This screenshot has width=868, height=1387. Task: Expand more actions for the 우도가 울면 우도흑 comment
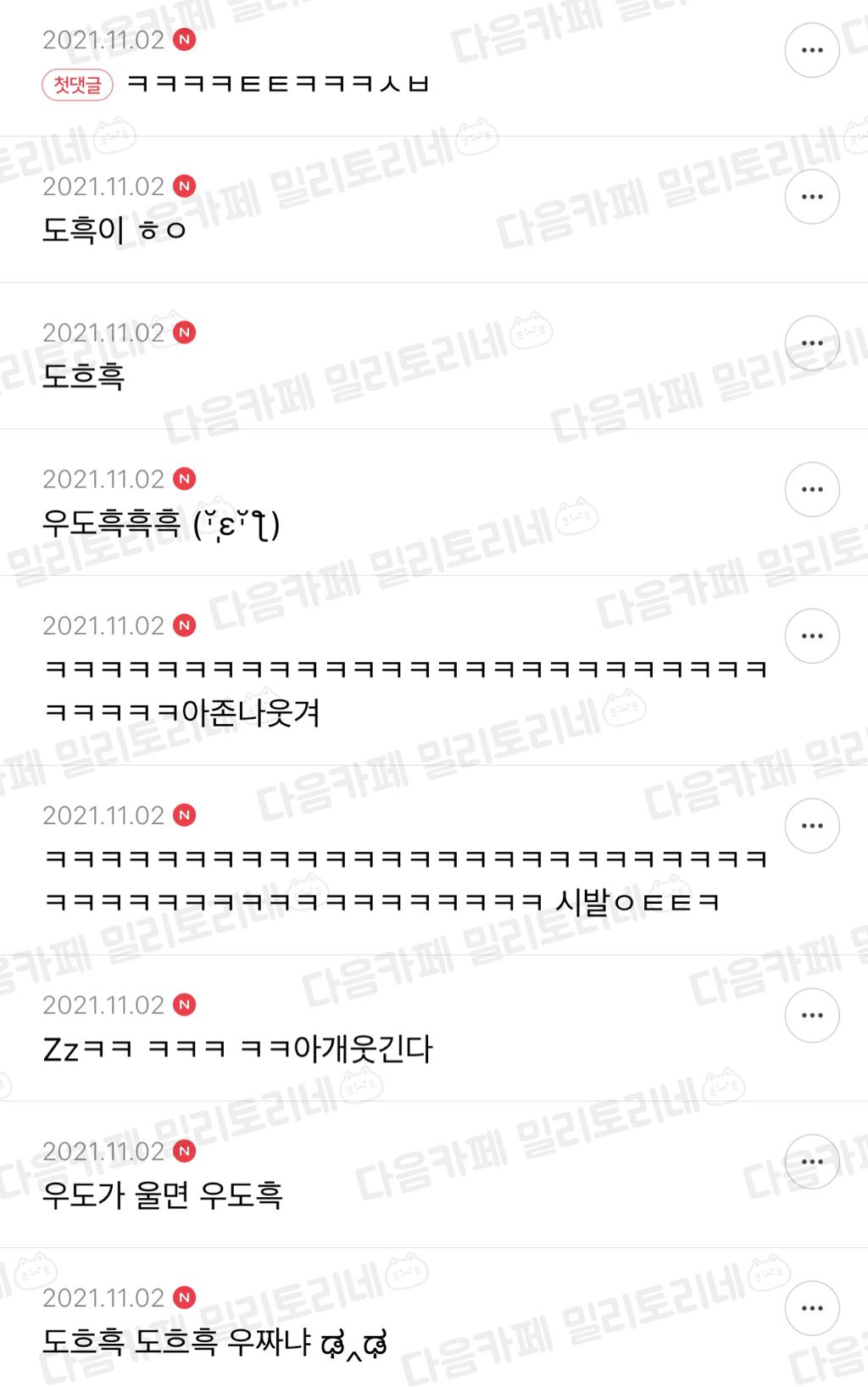tap(811, 1161)
